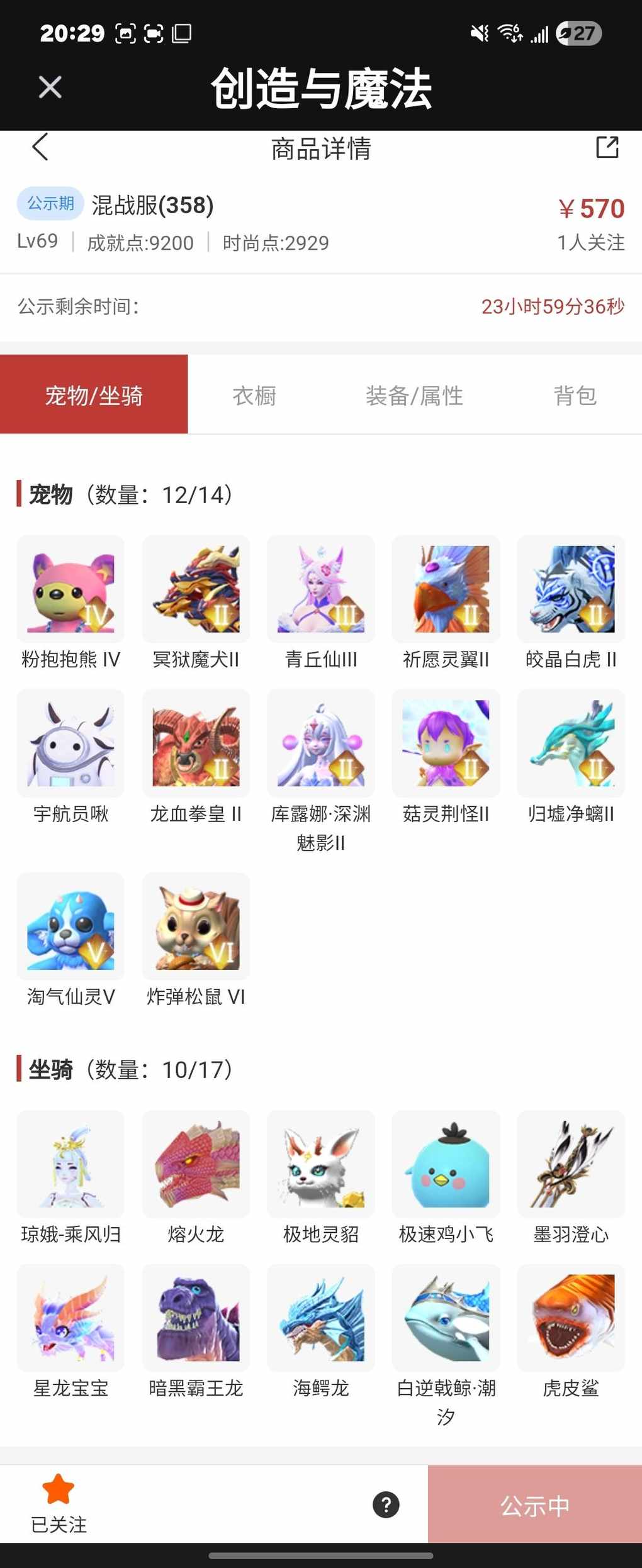The image size is (642, 1568).
Task: Select the 宠物/坐骑 tab
Action: (94, 395)
